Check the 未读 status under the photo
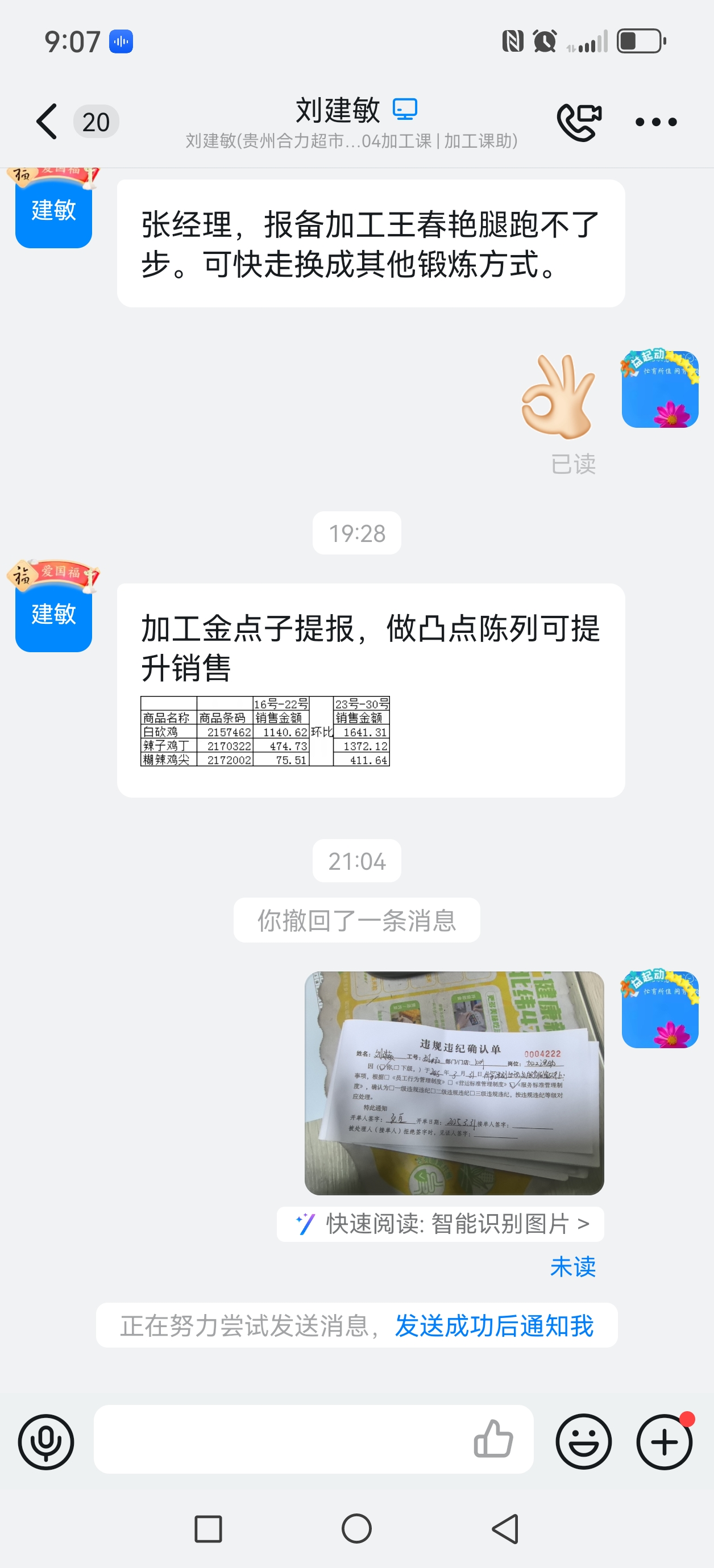 pos(572,1267)
